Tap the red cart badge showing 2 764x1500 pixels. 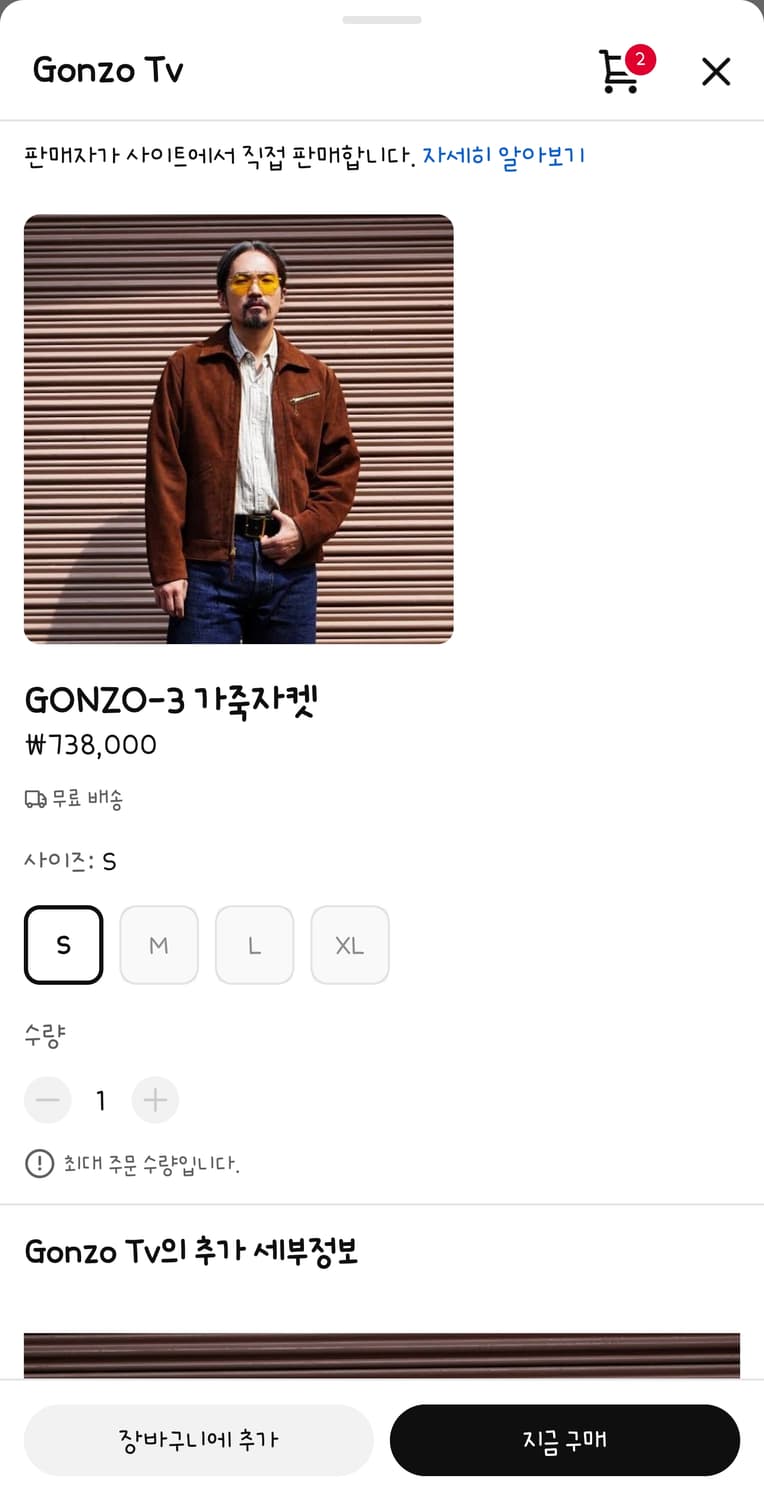[640, 60]
